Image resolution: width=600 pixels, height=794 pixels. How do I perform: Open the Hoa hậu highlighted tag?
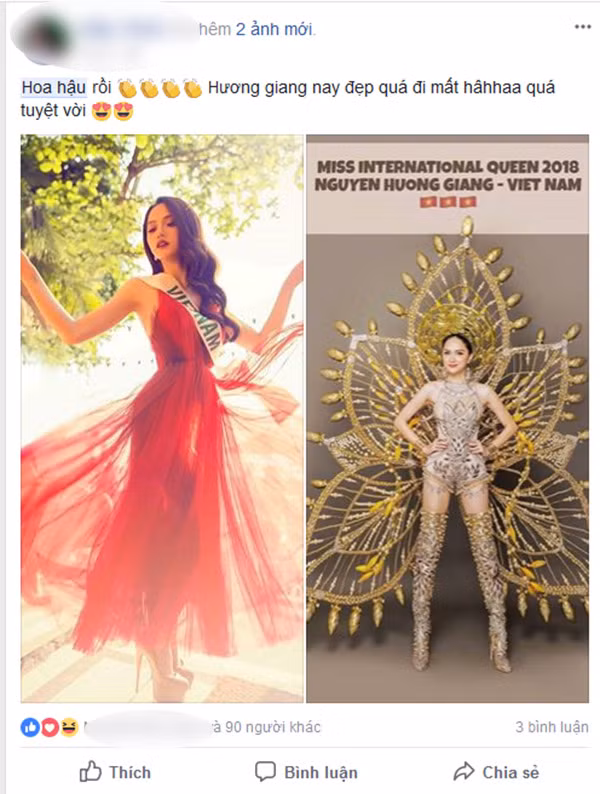click(x=47, y=89)
